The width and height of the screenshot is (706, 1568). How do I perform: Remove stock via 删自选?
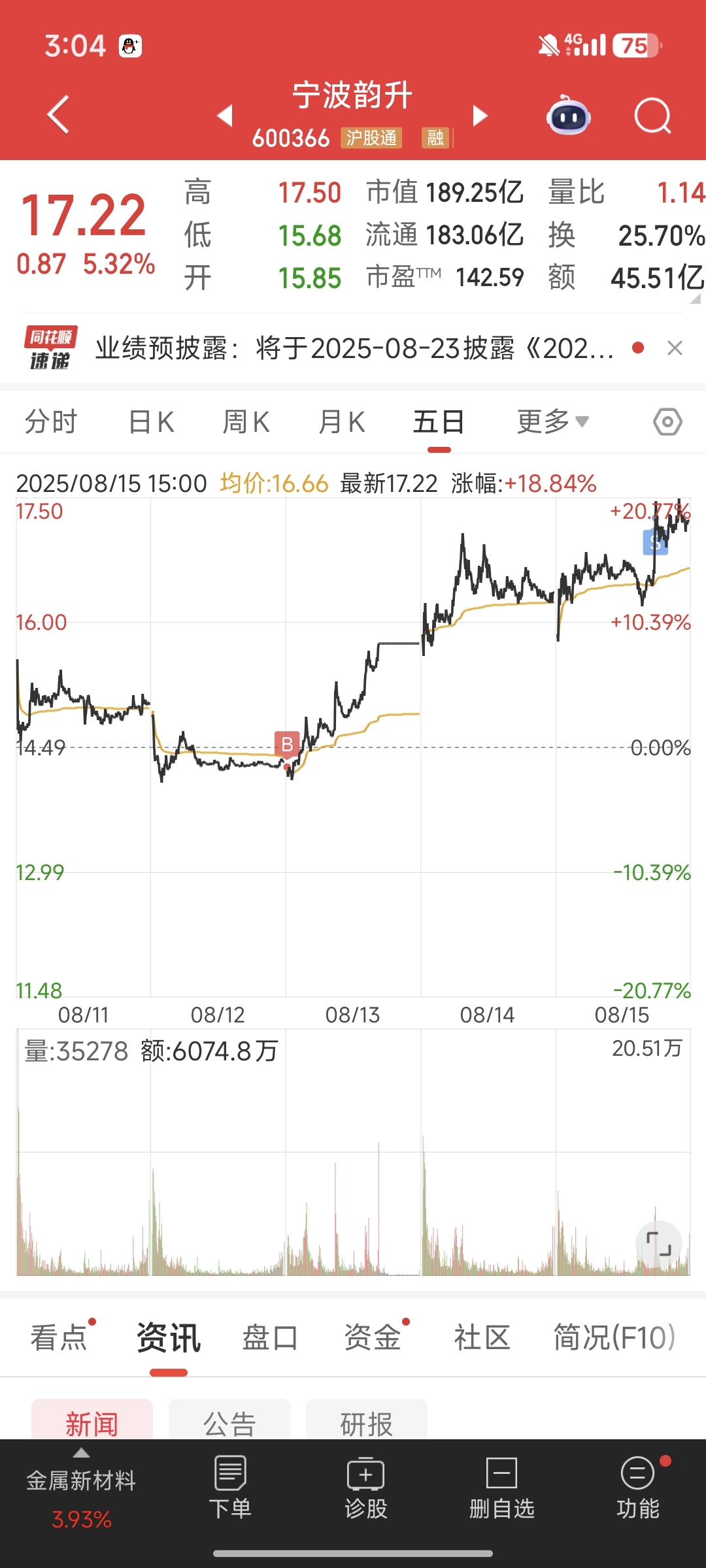pos(502,1488)
